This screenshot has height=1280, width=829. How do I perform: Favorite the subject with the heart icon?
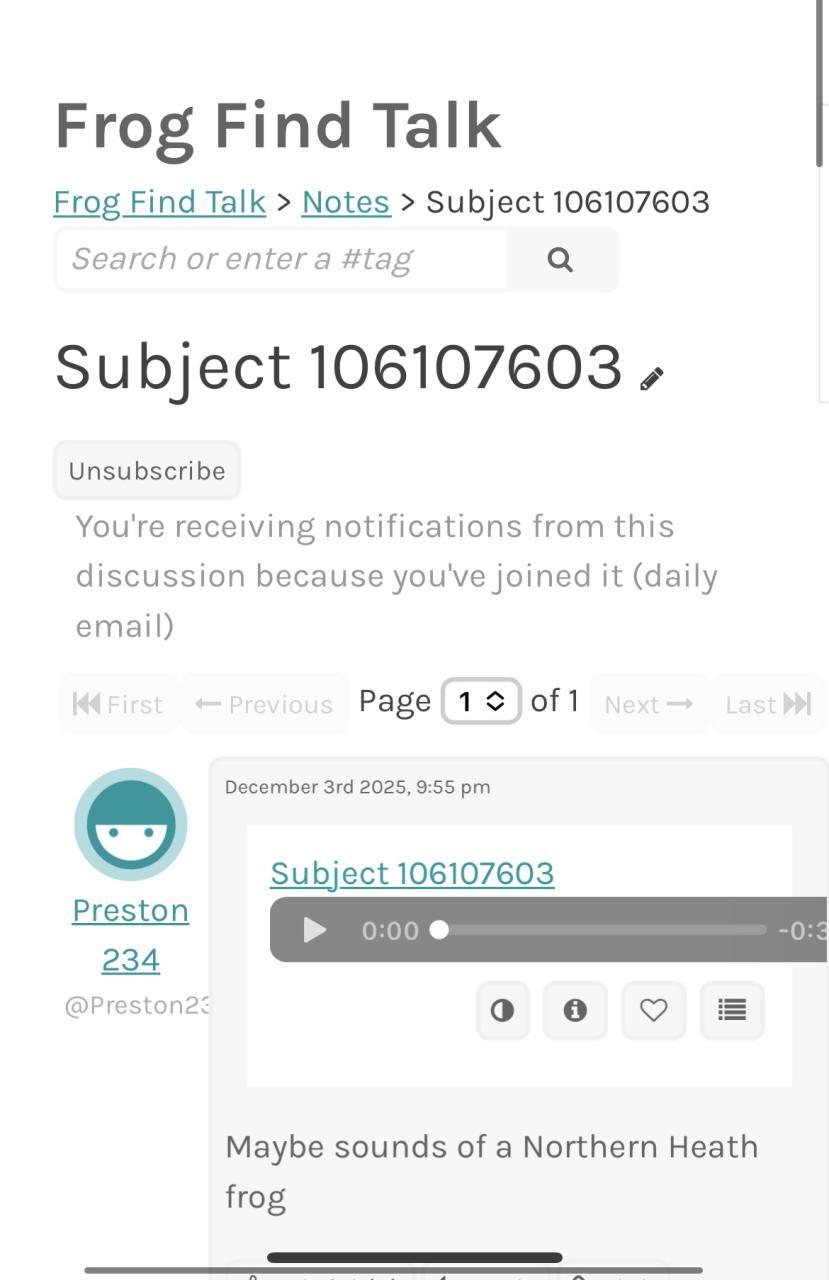click(653, 1010)
